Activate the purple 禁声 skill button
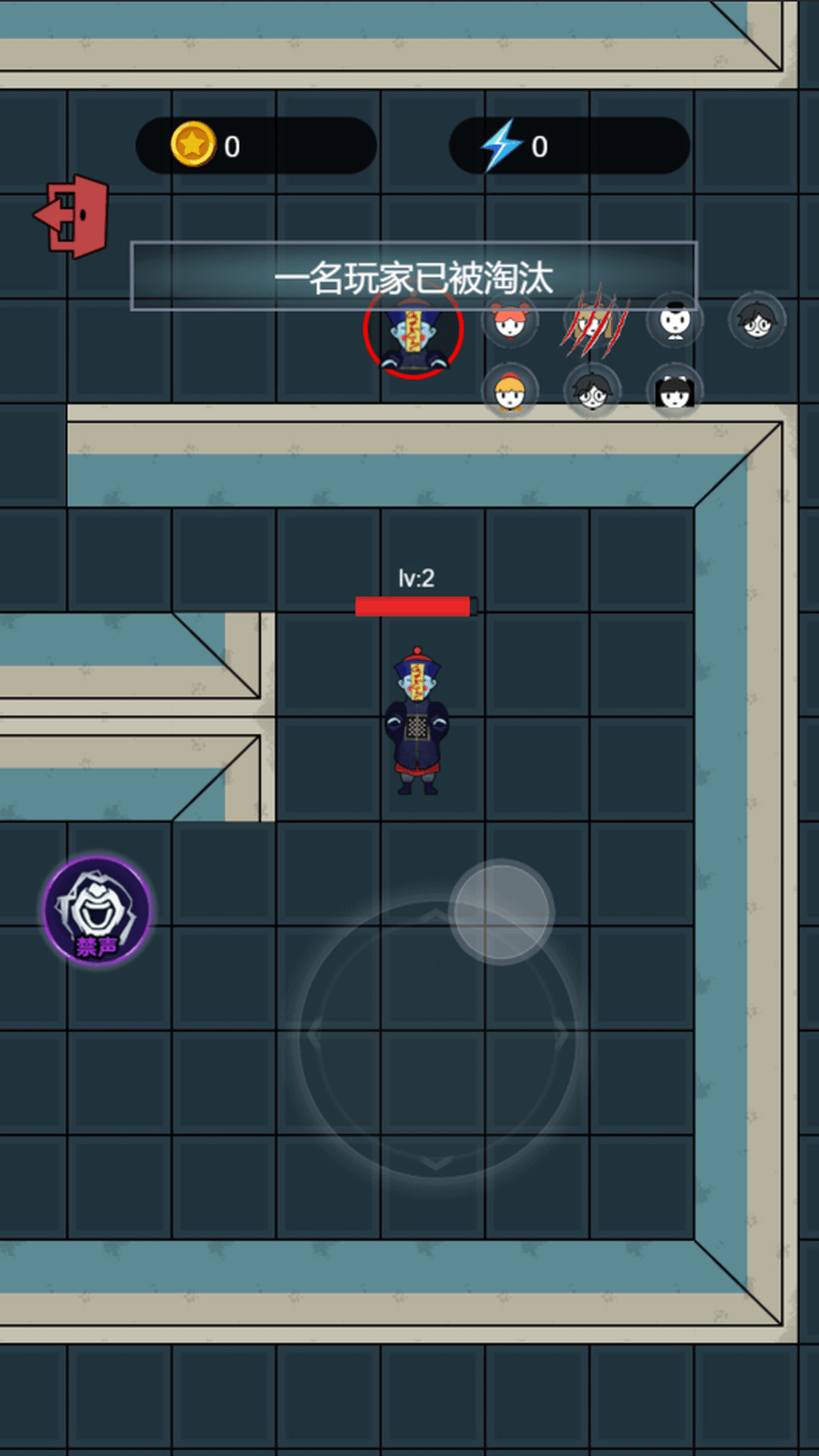The width and height of the screenshot is (819, 1456). coord(97,910)
